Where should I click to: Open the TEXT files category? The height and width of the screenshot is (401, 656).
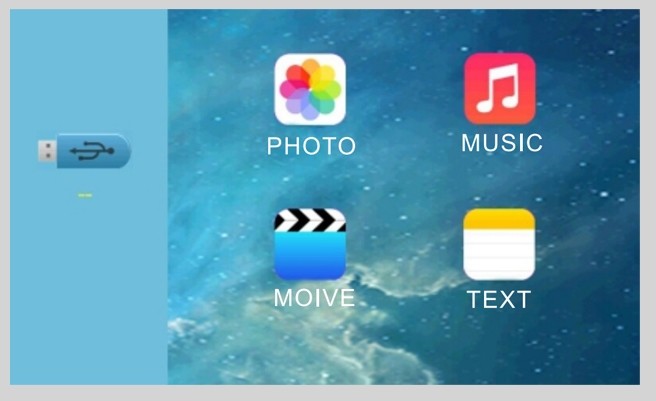pos(499,245)
